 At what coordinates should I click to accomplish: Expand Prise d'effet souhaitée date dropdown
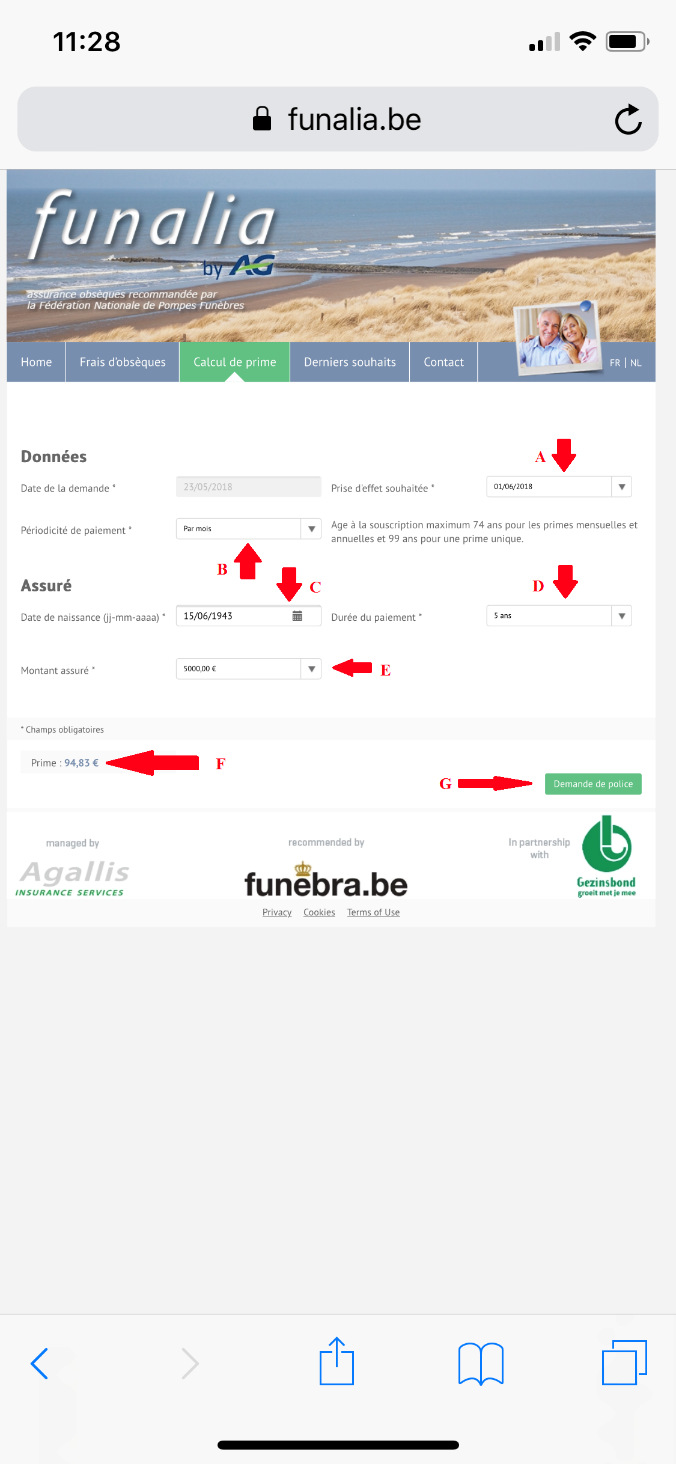pyautogui.click(x=621, y=487)
